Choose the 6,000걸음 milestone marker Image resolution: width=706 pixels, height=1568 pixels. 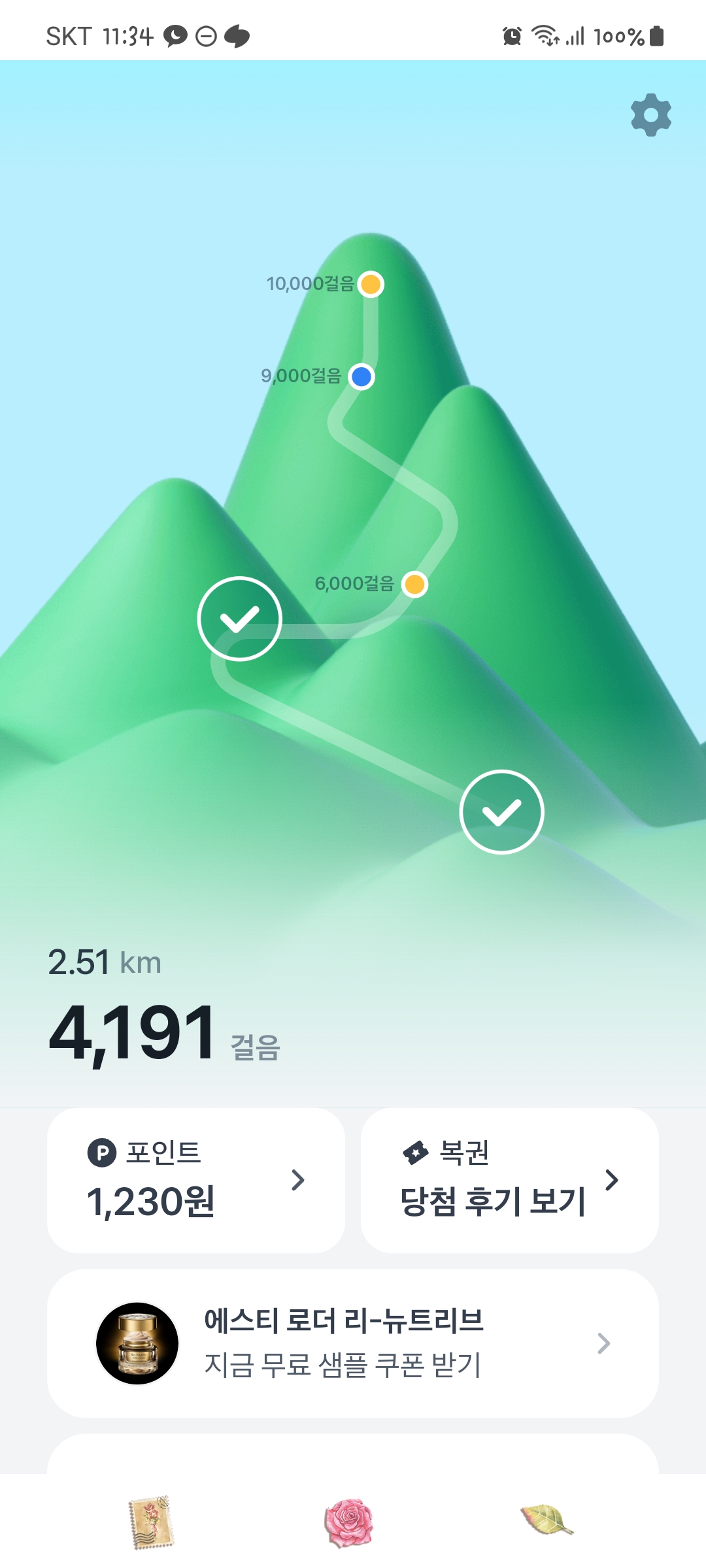coord(414,584)
